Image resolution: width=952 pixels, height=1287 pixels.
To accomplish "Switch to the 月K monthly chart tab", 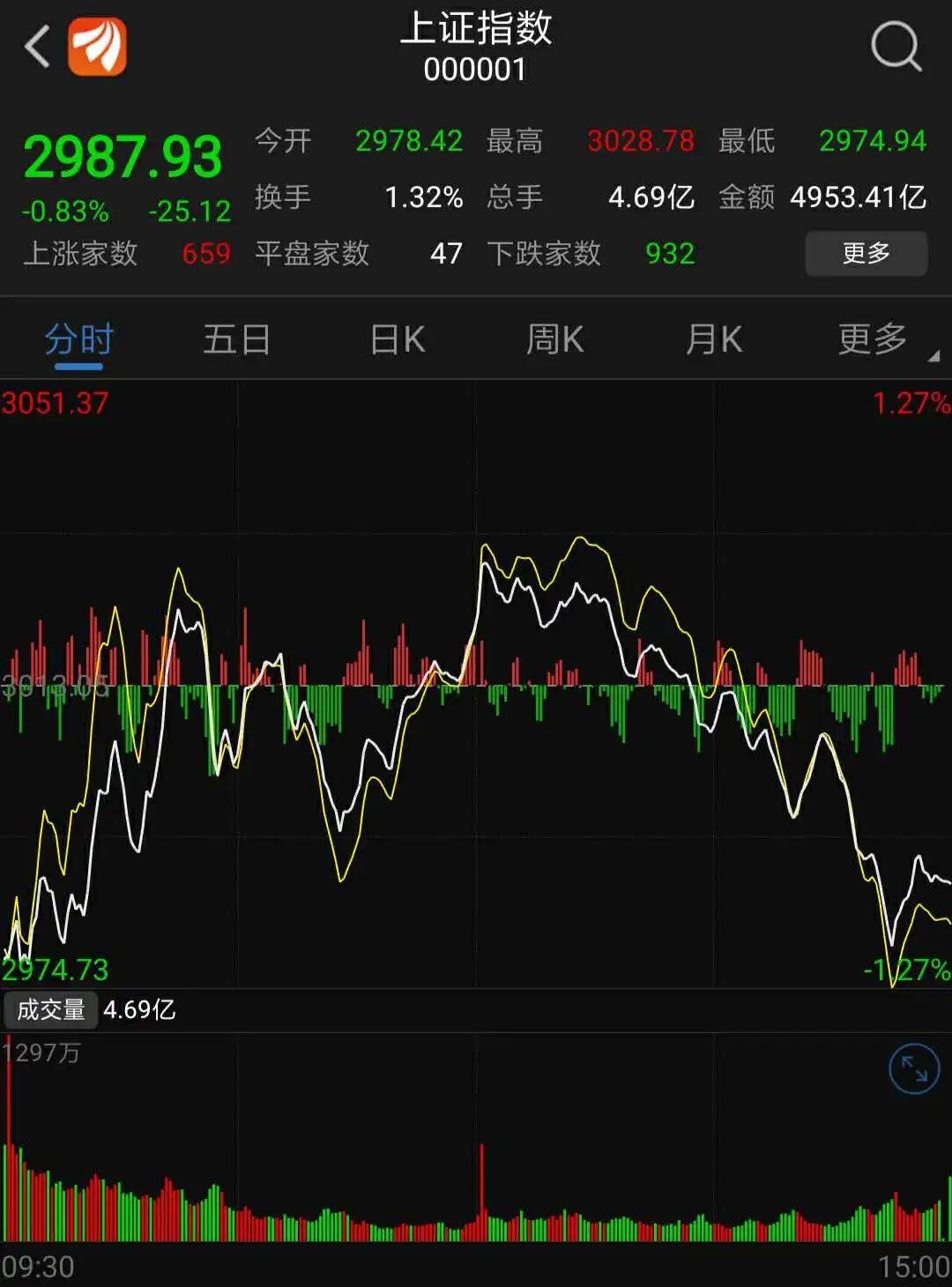I will (x=713, y=338).
